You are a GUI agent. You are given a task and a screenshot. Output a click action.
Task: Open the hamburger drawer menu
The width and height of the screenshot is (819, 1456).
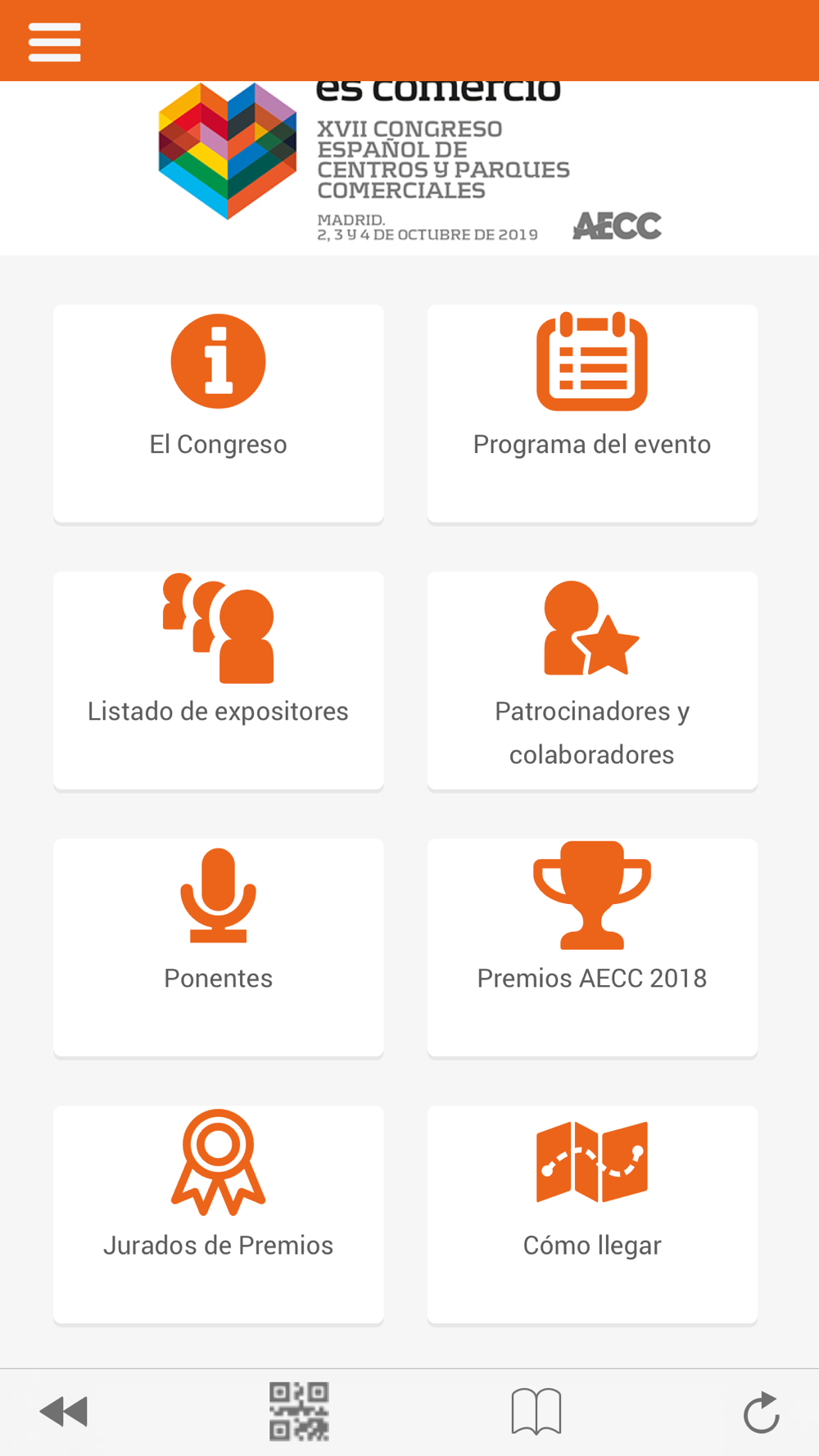[54, 42]
